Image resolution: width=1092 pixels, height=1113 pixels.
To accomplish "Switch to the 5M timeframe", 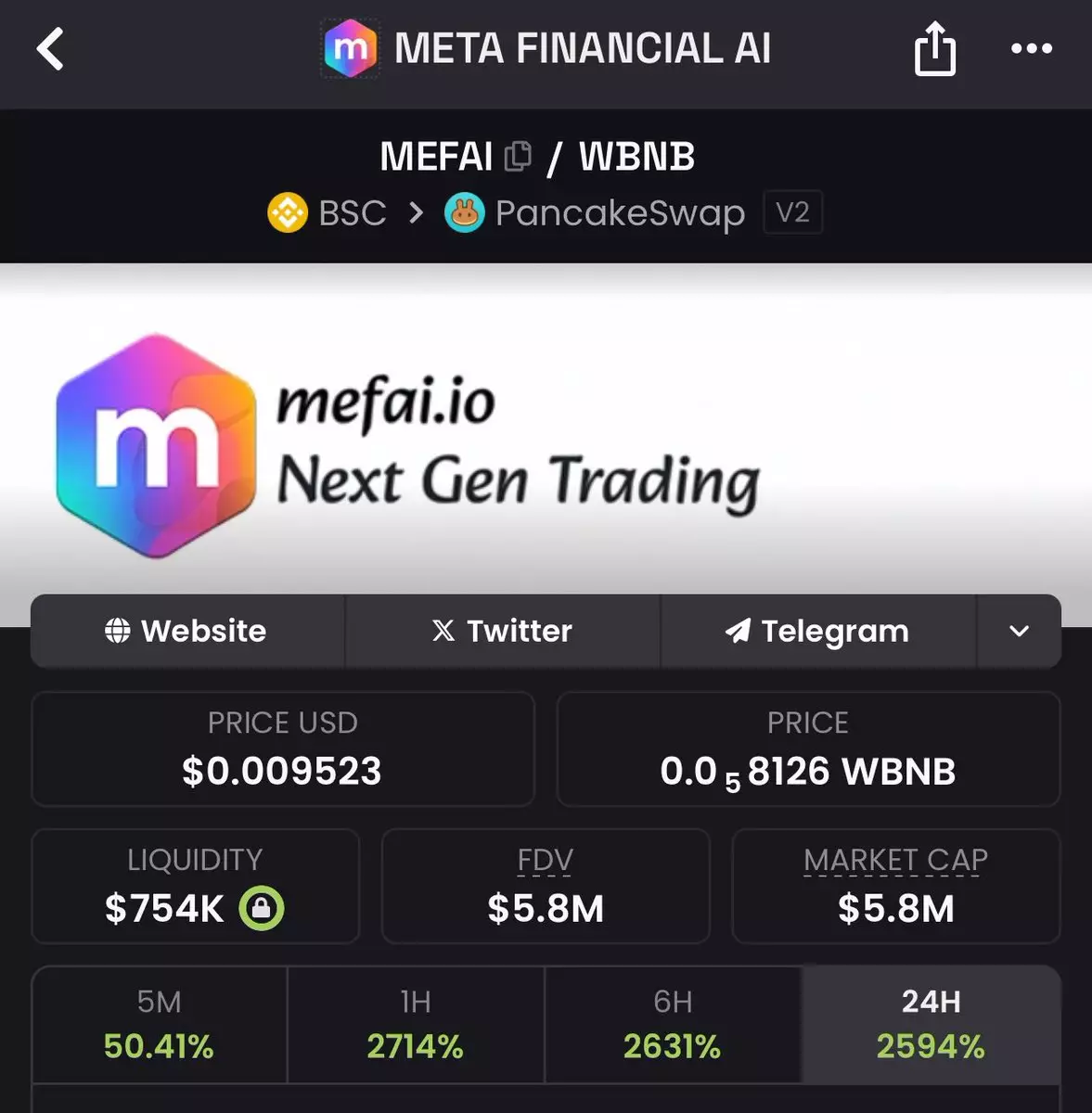I will coord(159,1024).
